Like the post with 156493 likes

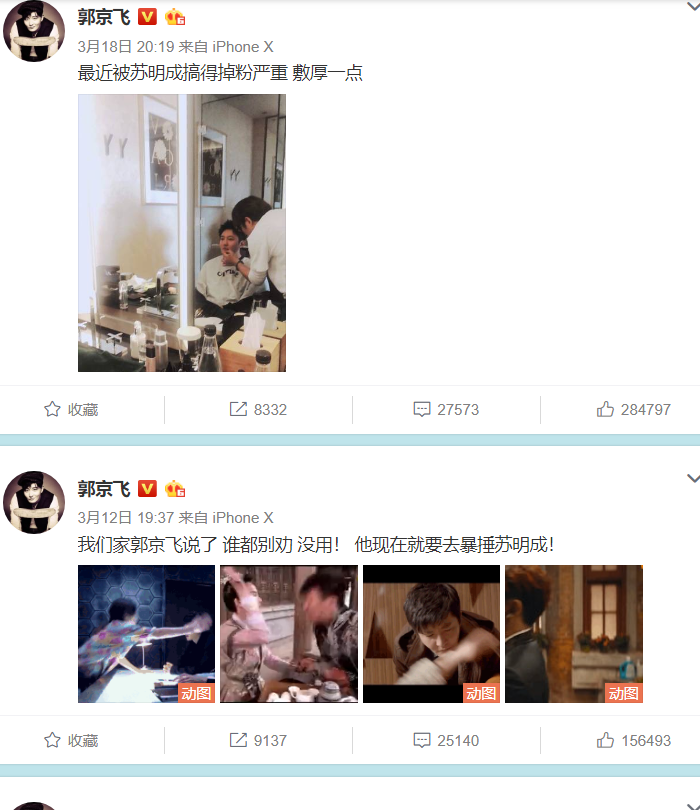point(633,741)
